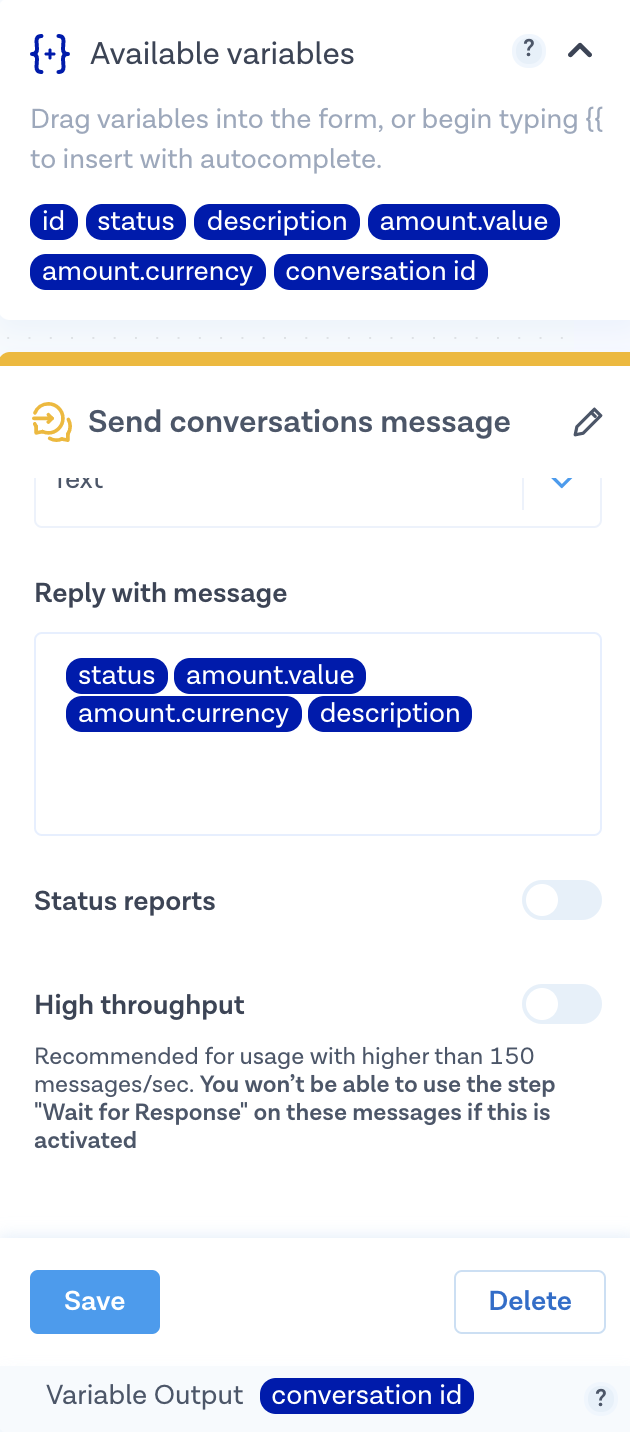This screenshot has height=1432, width=630.
Task: Select the description chip in Available variables
Action: pos(277,221)
